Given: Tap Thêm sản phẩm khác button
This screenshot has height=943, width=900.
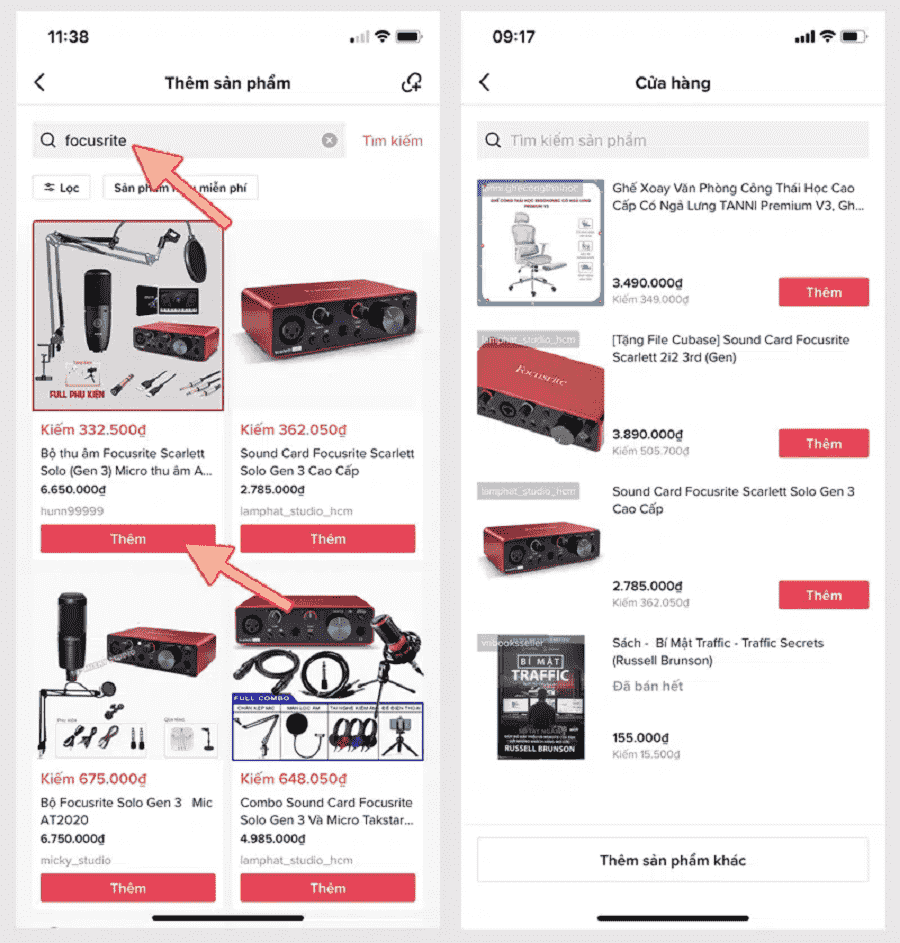Looking at the screenshot, I should [x=672, y=860].
